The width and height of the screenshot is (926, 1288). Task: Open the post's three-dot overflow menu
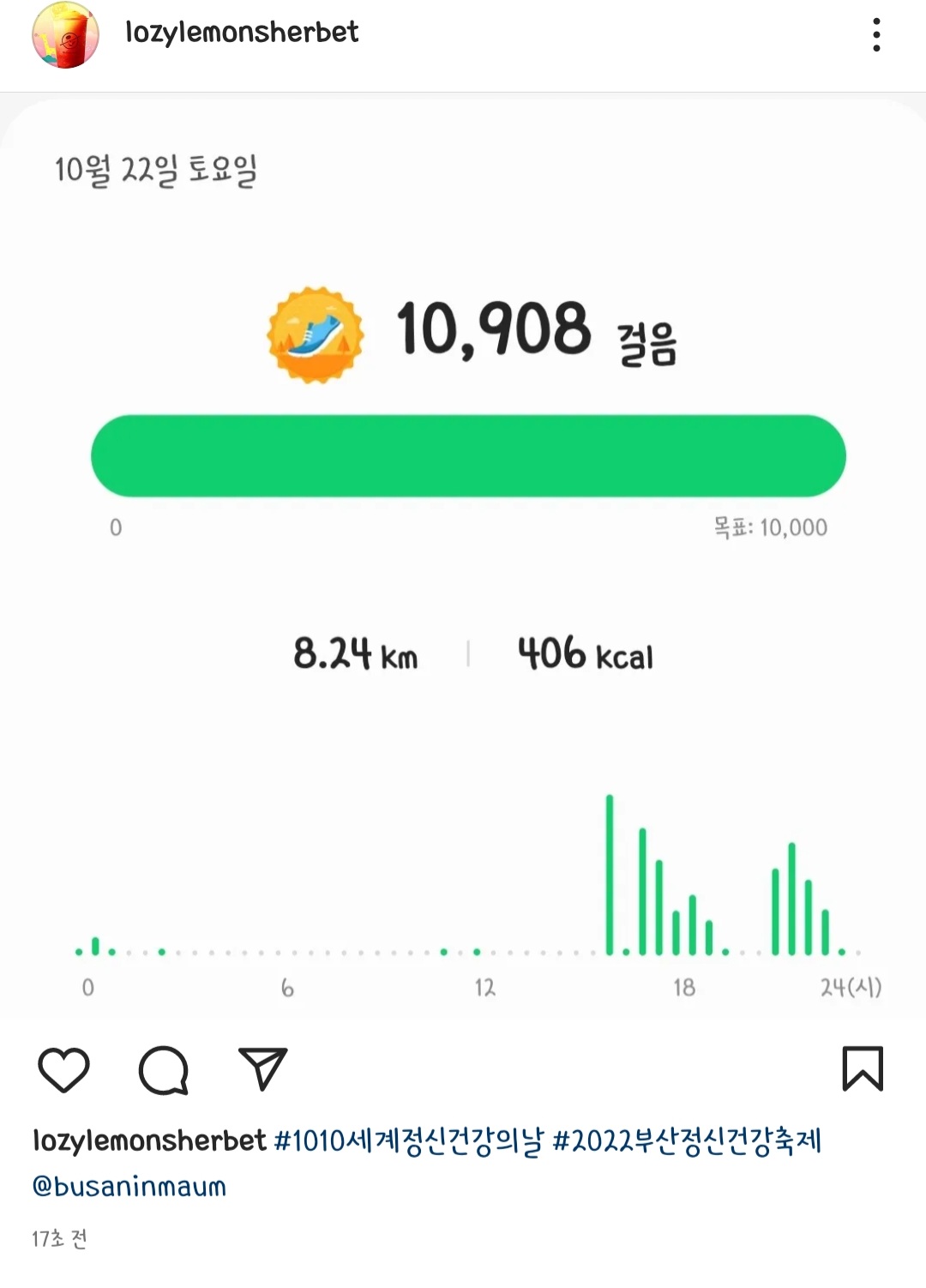[875, 35]
